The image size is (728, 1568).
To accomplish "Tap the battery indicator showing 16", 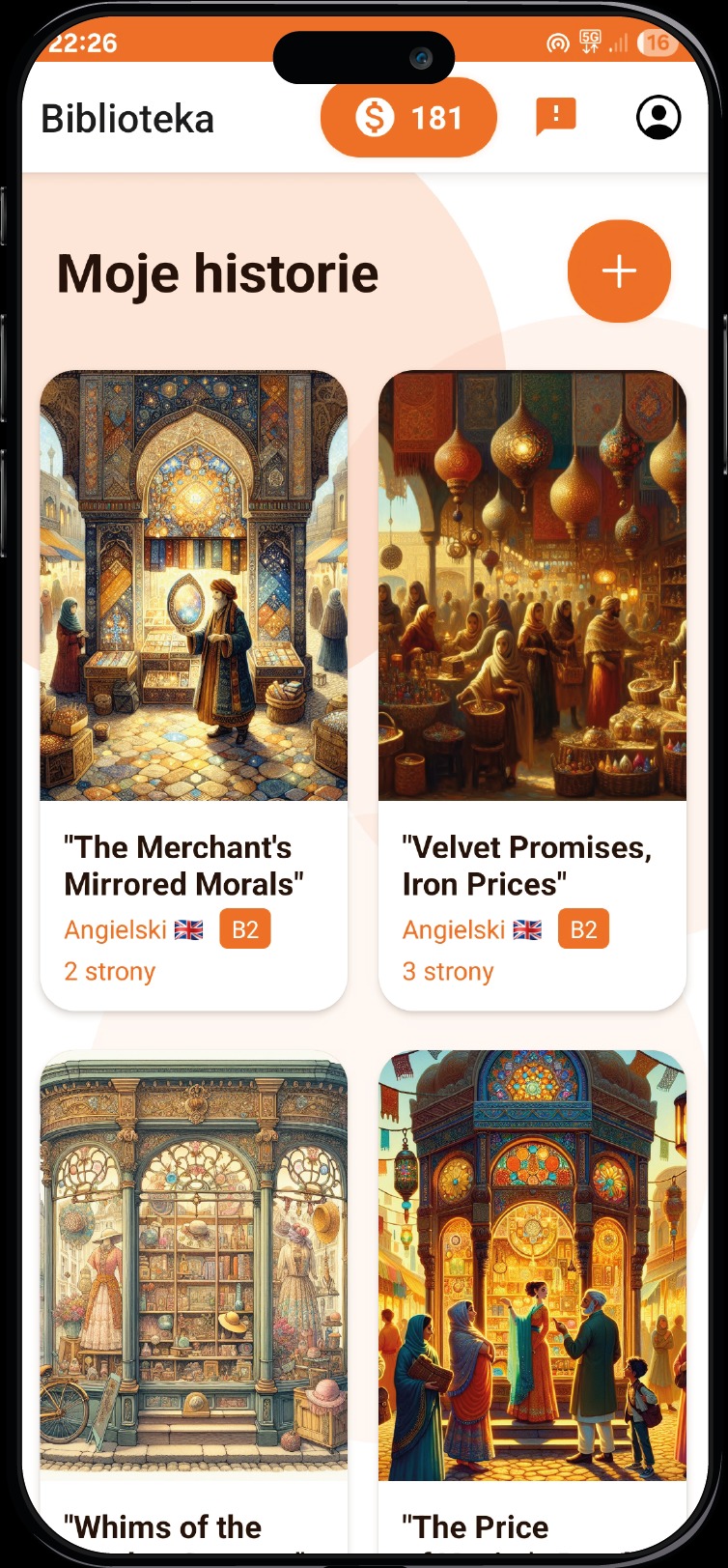I will tap(658, 43).
